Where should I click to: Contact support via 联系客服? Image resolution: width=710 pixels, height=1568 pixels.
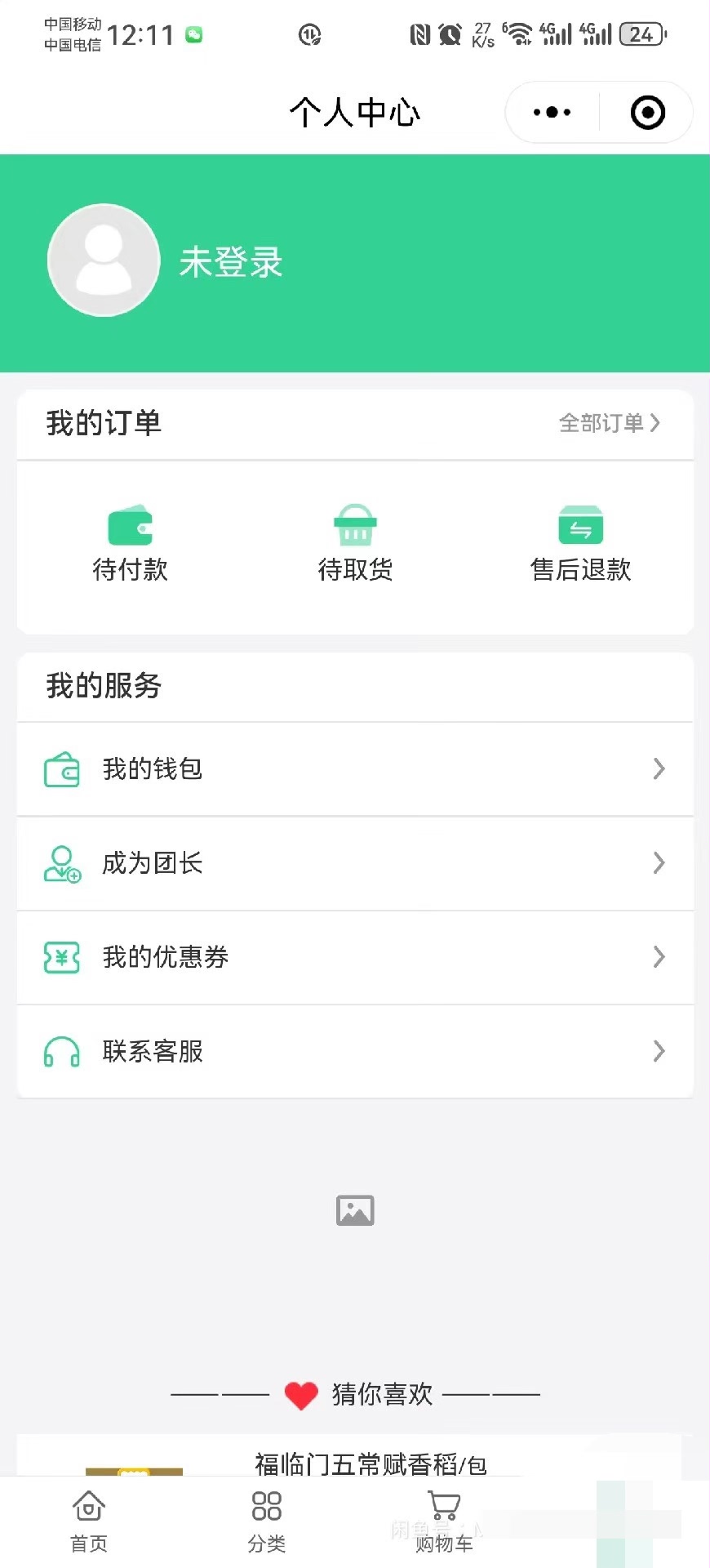[355, 1051]
